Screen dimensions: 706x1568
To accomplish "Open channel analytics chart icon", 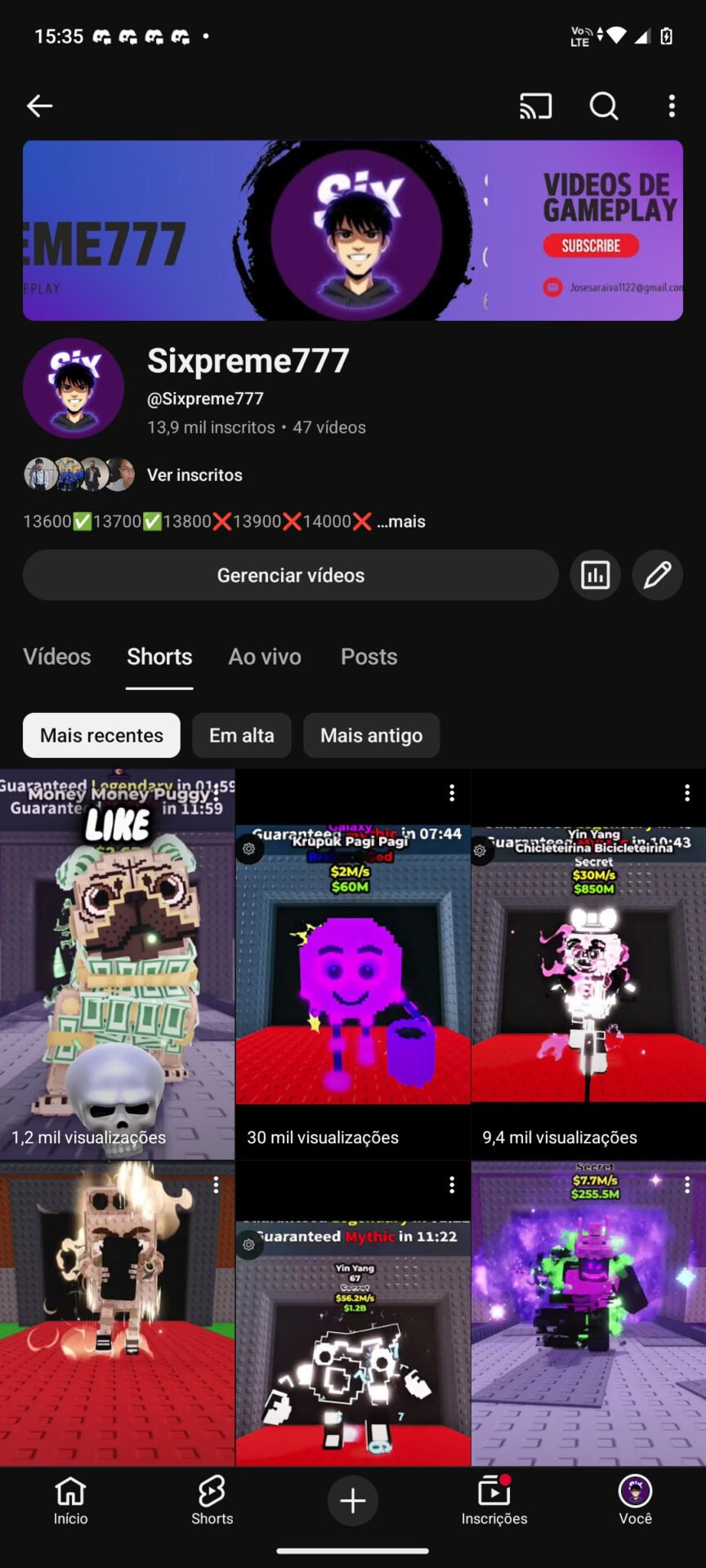I will coord(595,576).
